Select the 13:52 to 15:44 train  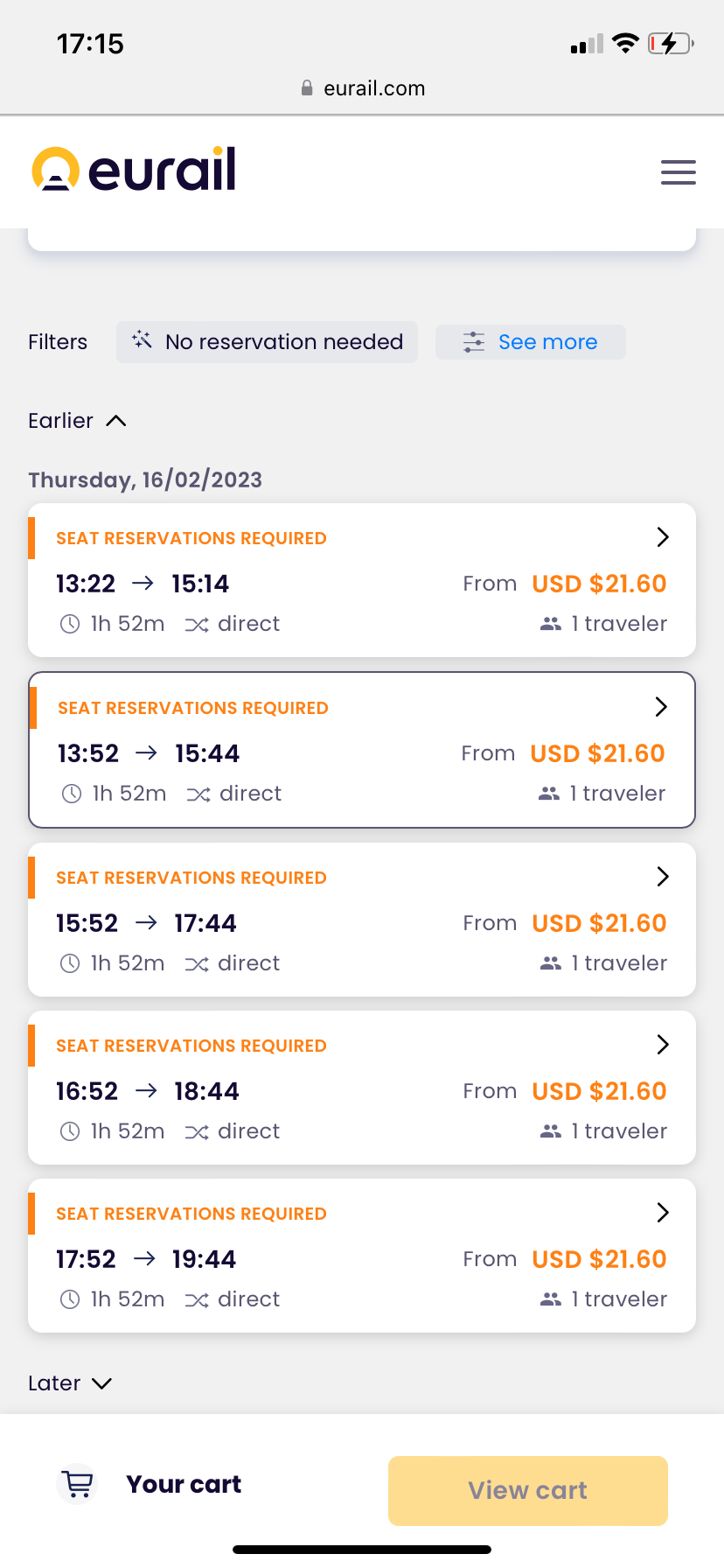362,750
